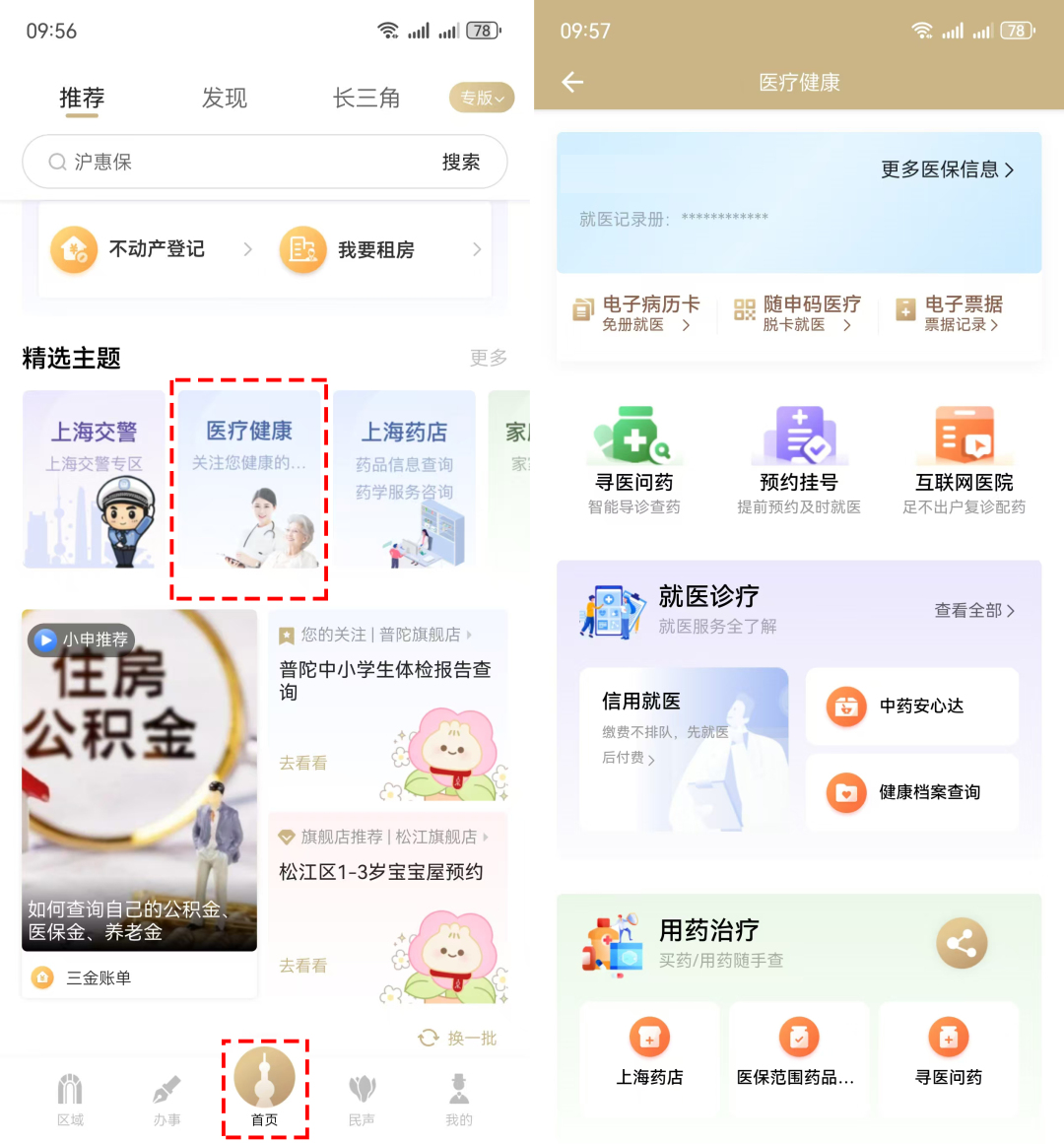Tap the 沪惠保 search field
1064x1144 pixels.
(236, 162)
